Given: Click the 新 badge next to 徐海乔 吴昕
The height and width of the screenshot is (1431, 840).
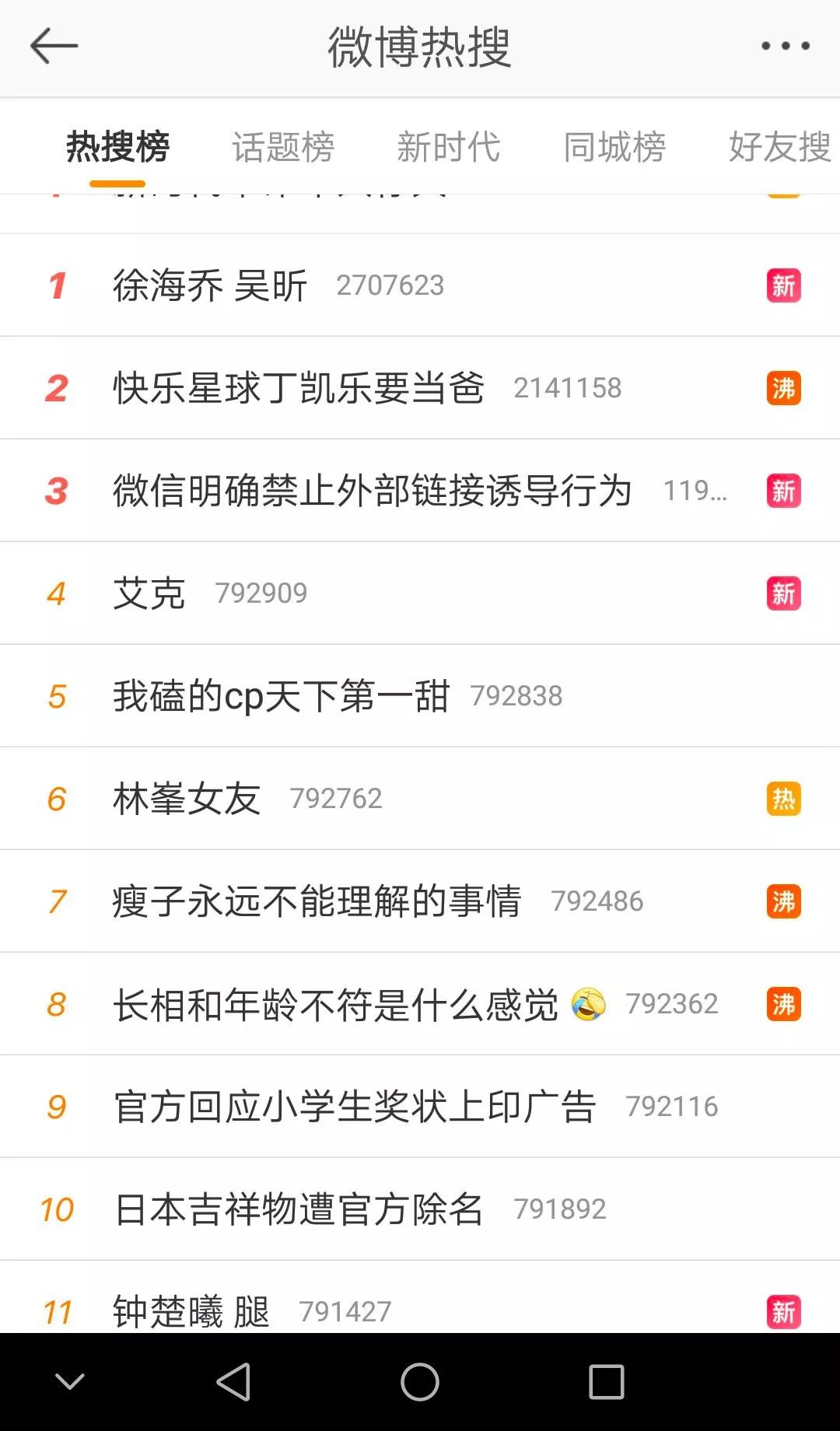Looking at the screenshot, I should tap(783, 285).
